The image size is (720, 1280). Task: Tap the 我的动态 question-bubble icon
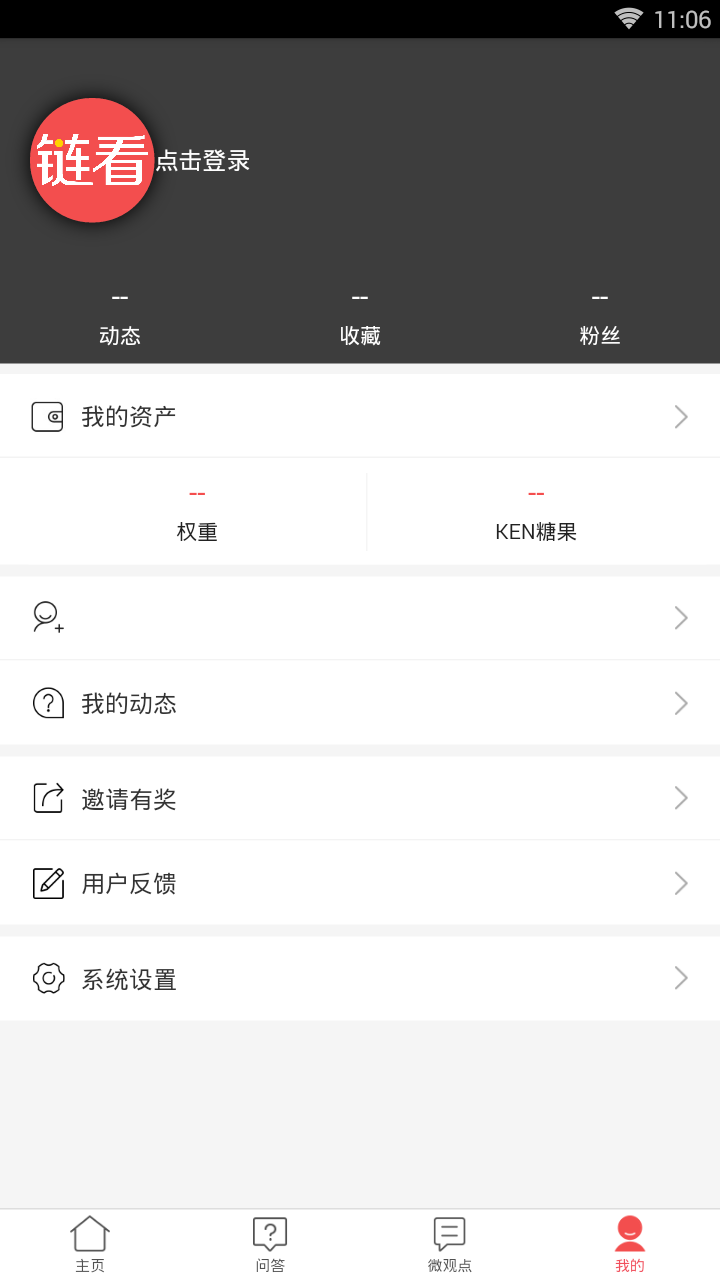coord(48,702)
